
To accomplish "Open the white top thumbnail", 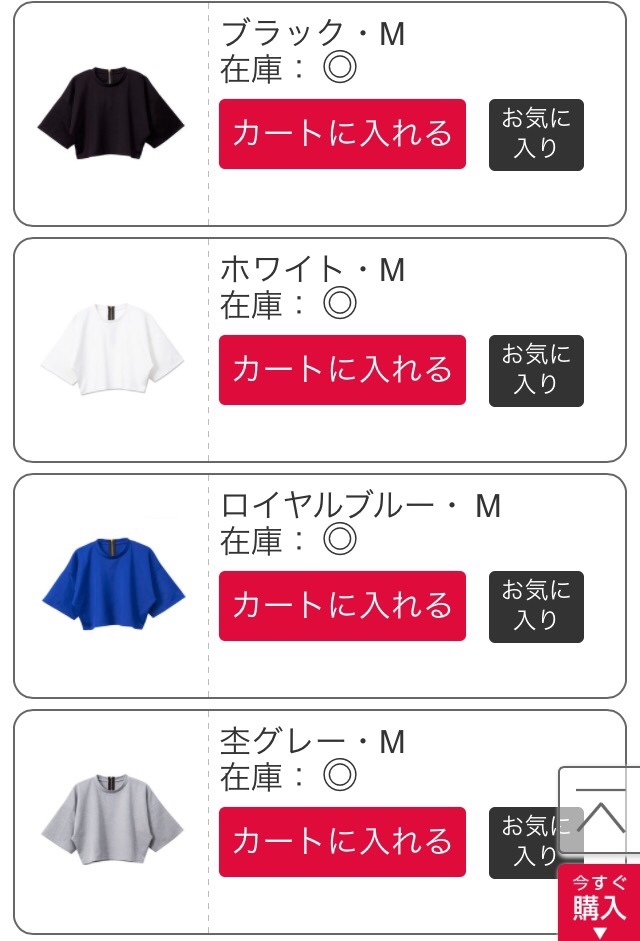I will coord(111,349).
